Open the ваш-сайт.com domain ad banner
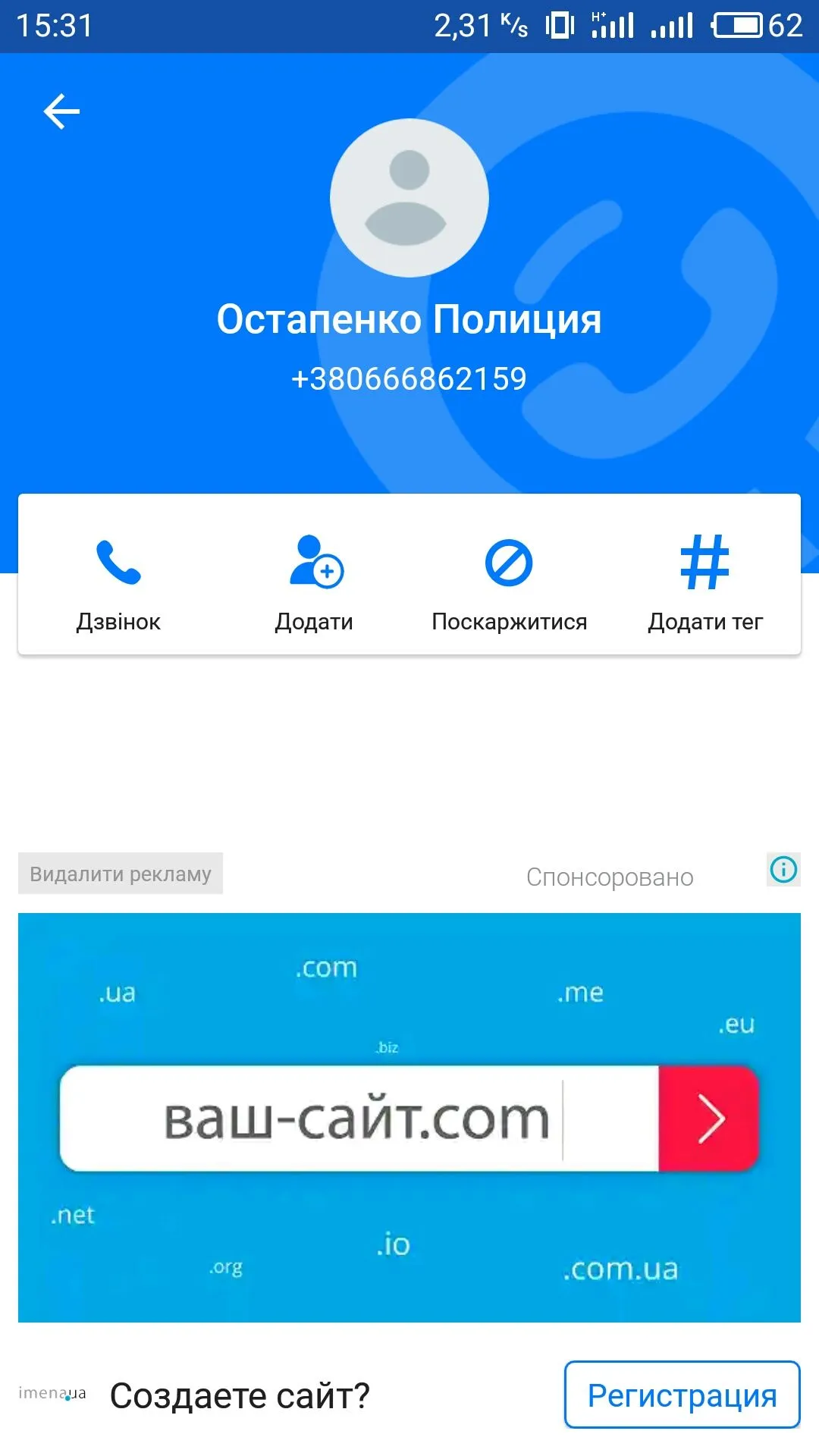The width and height of the screenshot is (819, 1456). tap(409, 1118)
